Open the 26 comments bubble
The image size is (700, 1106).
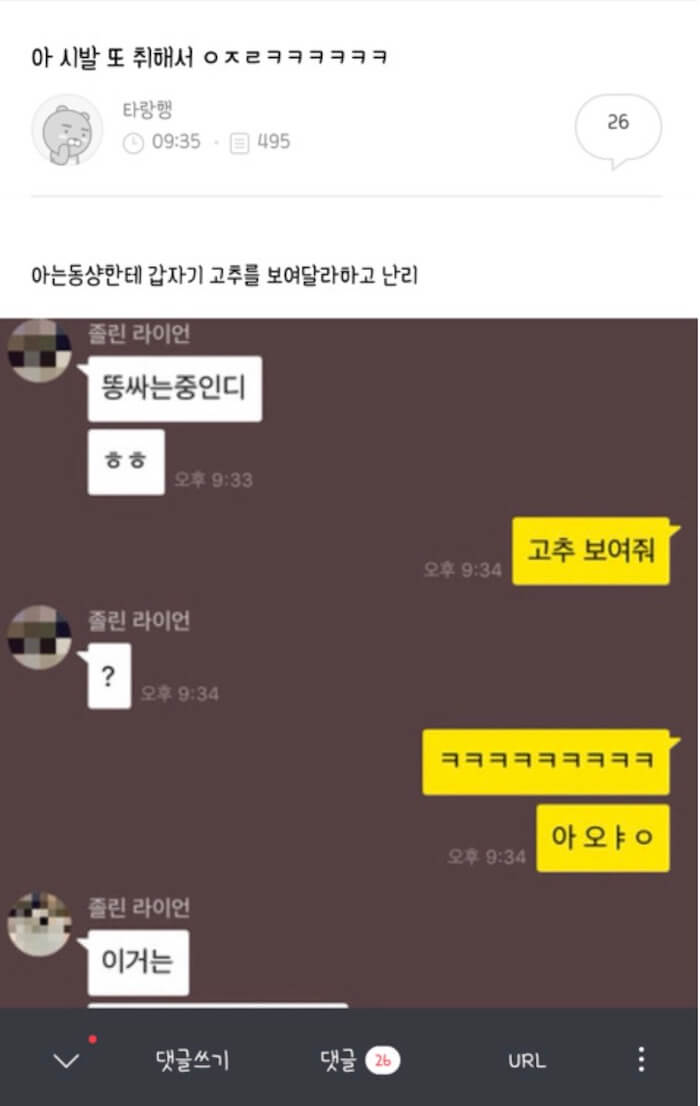point(618,124)
